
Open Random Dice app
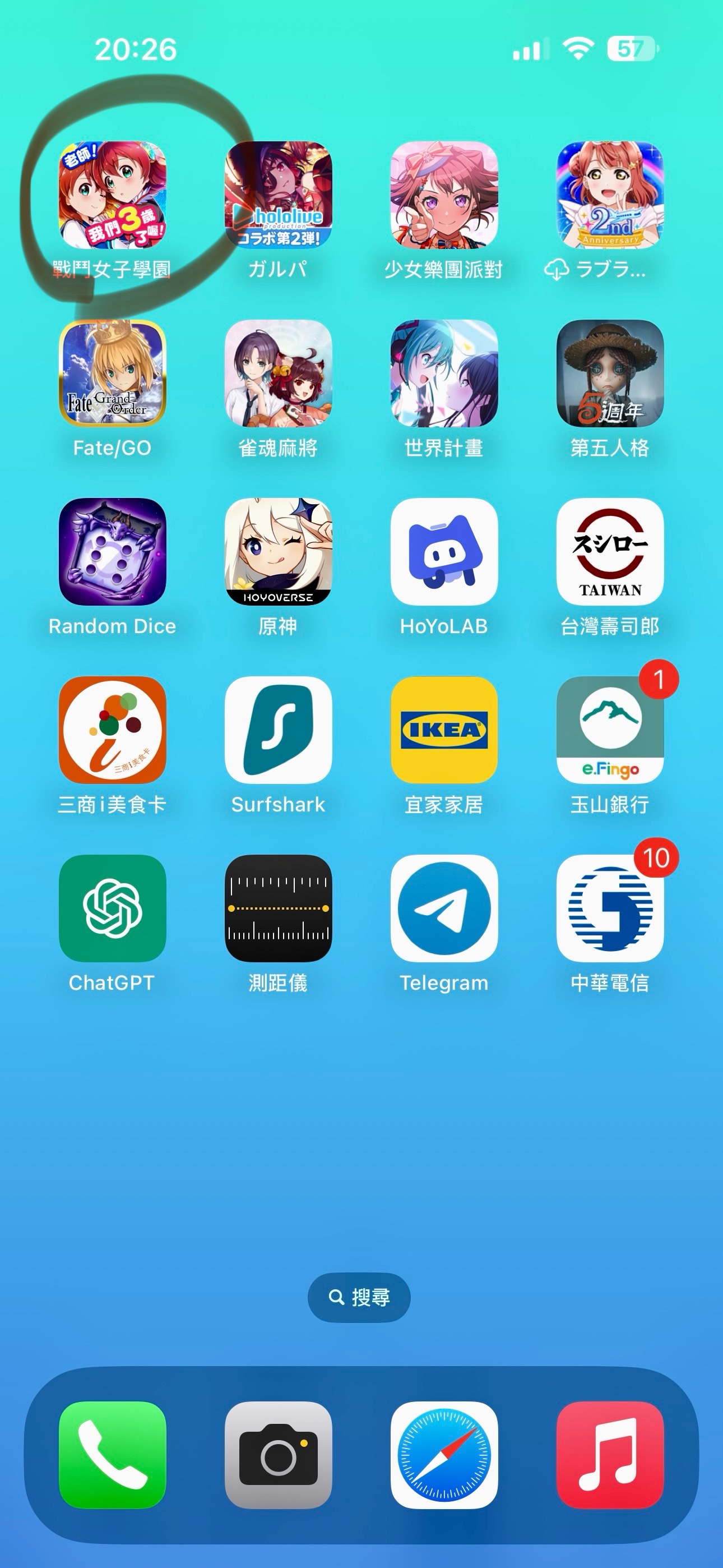(113, 551)
